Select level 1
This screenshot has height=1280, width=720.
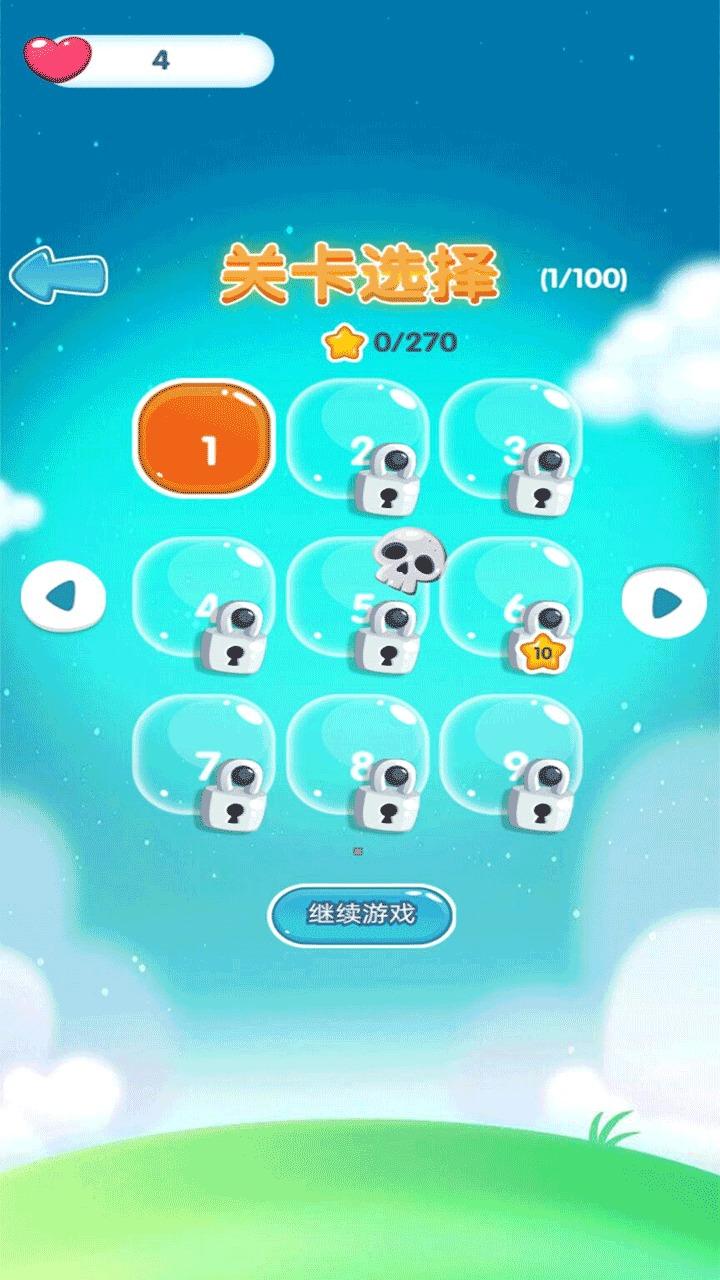click(204, 437)
